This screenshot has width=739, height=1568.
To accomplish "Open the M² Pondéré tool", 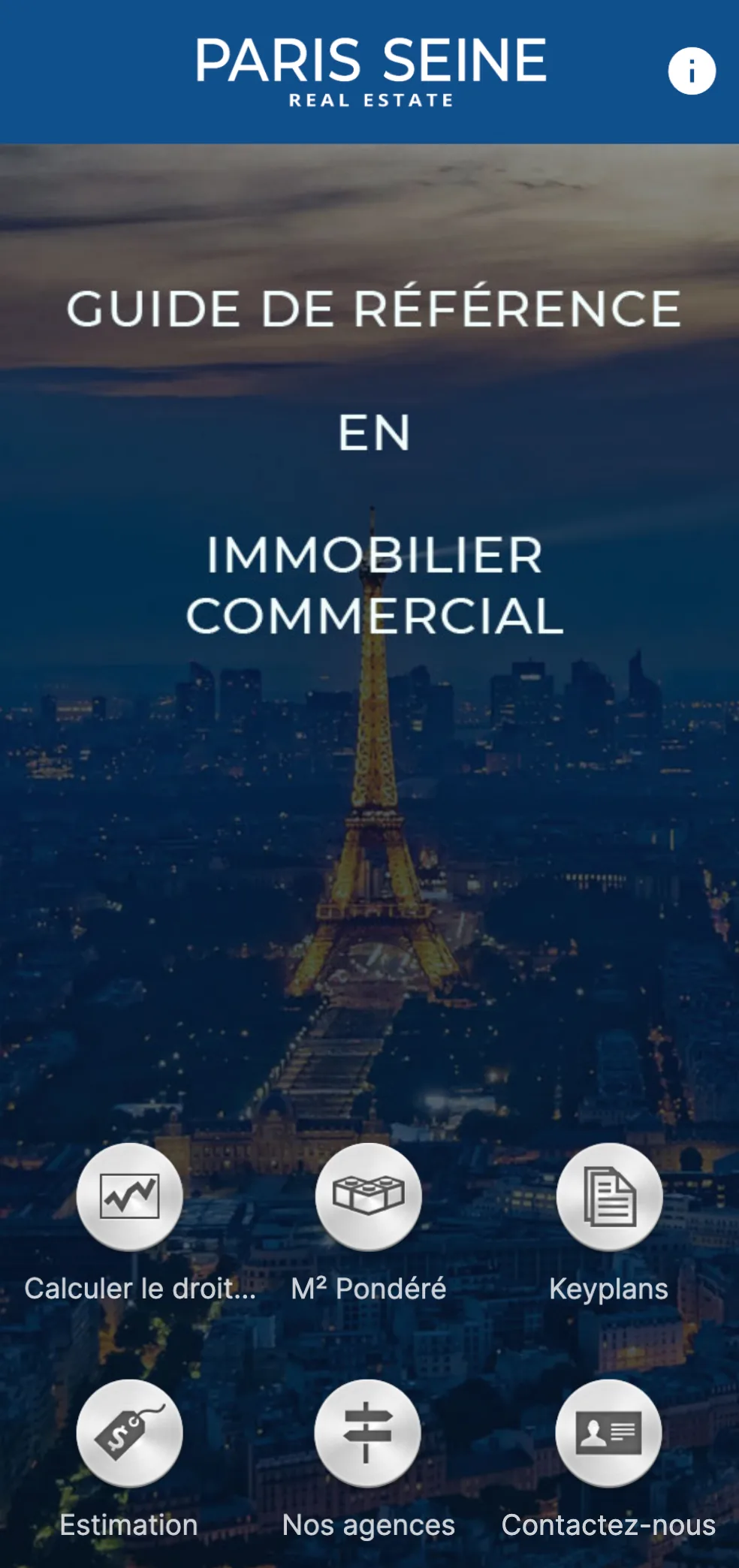I will (x=368, y=1196).
